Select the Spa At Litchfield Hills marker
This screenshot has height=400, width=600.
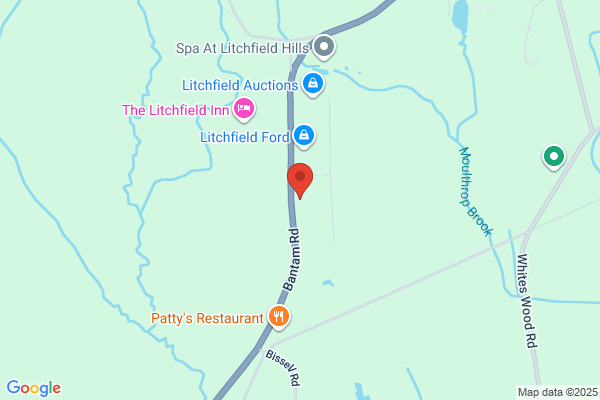point(323,46)
